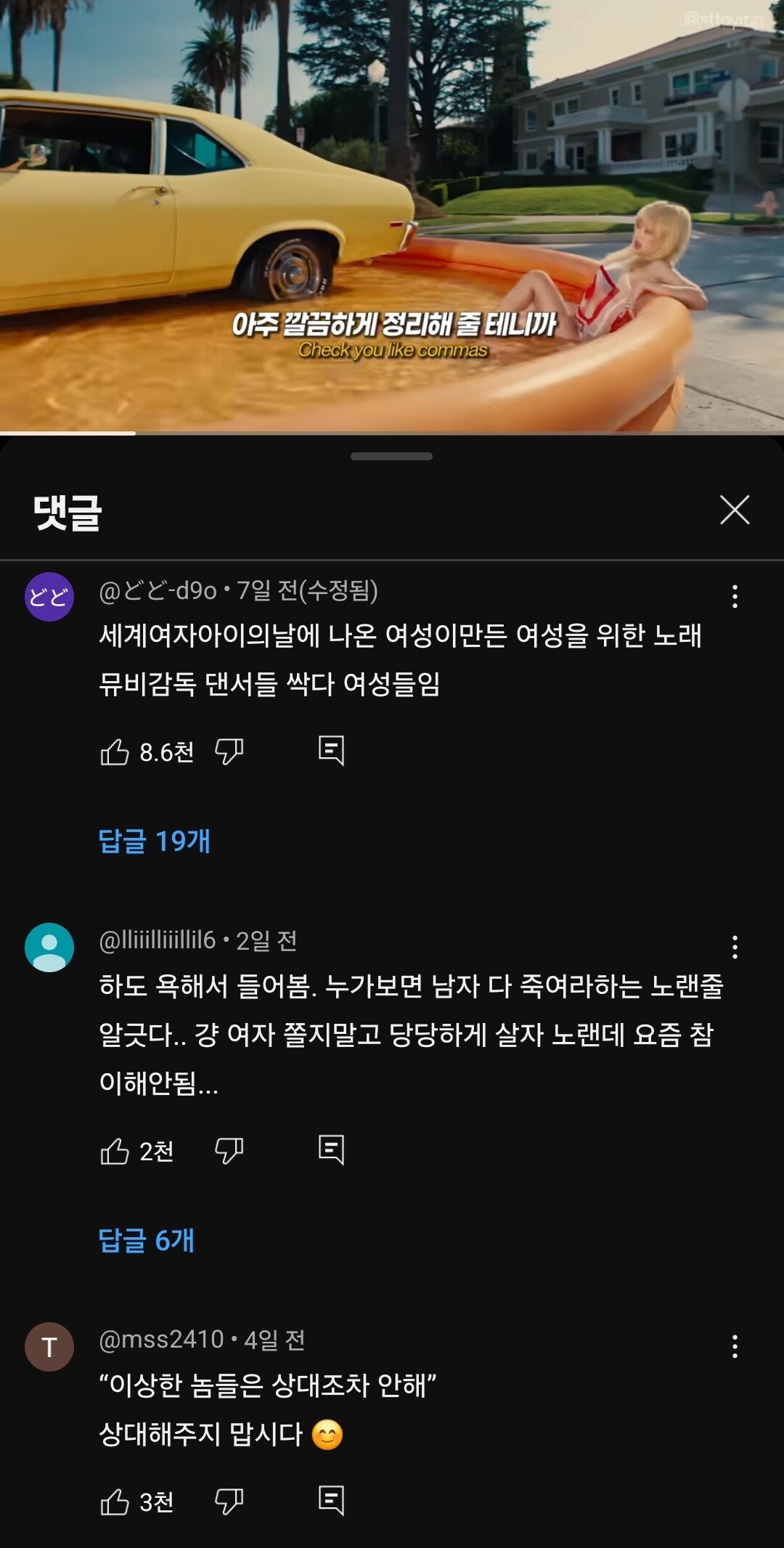Viewport: 784px width, 1548px height.
Task: Like the comment by @mss2410
Action: (115, 1502)
